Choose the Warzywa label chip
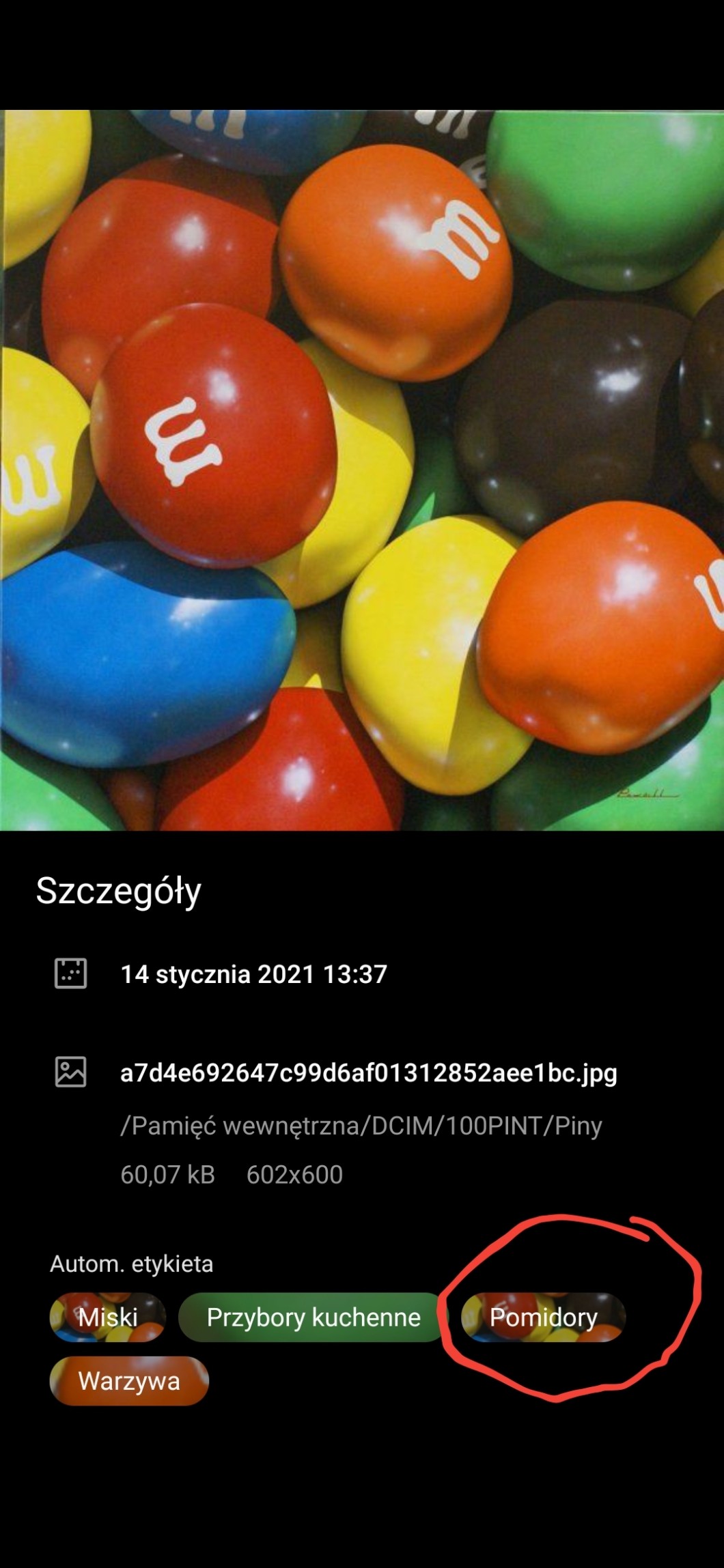The width and height of the screenshot is (724, 1568). point(129,1380)
